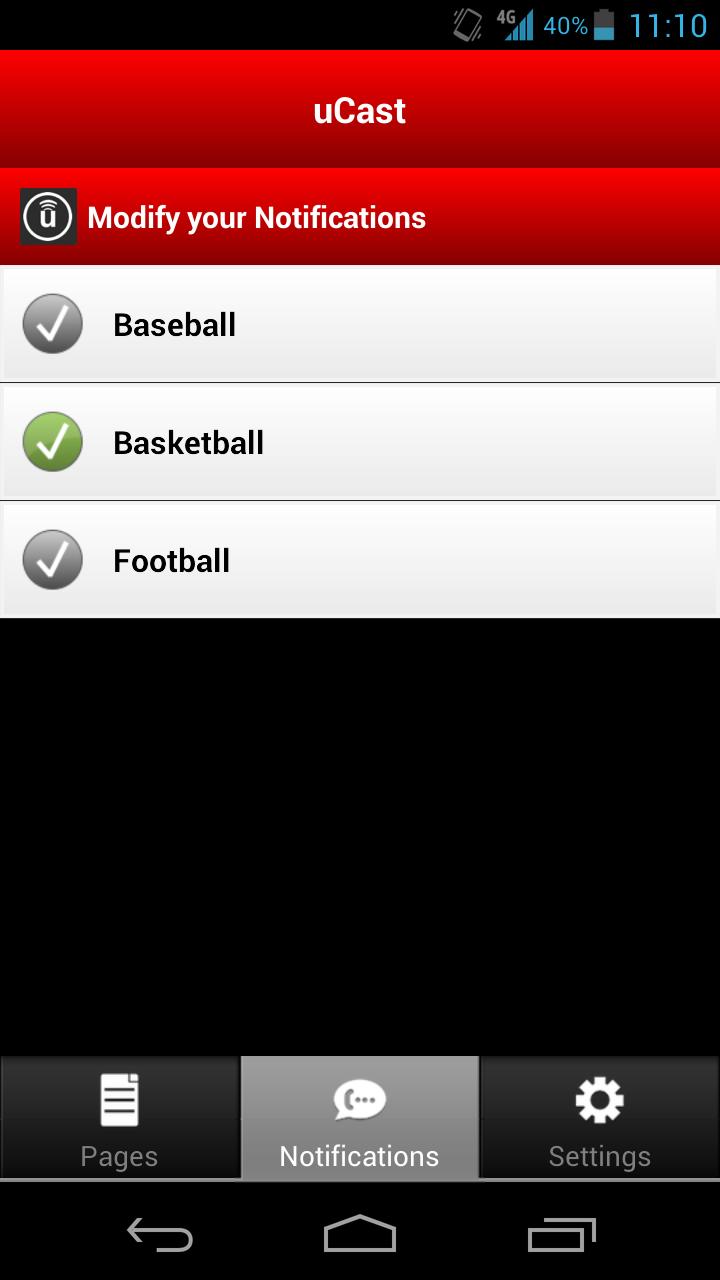Image resolution: width=720 pixels, height=1280 pixels.
Task: Tap the home navigation icon
Action: point(359,1236)
